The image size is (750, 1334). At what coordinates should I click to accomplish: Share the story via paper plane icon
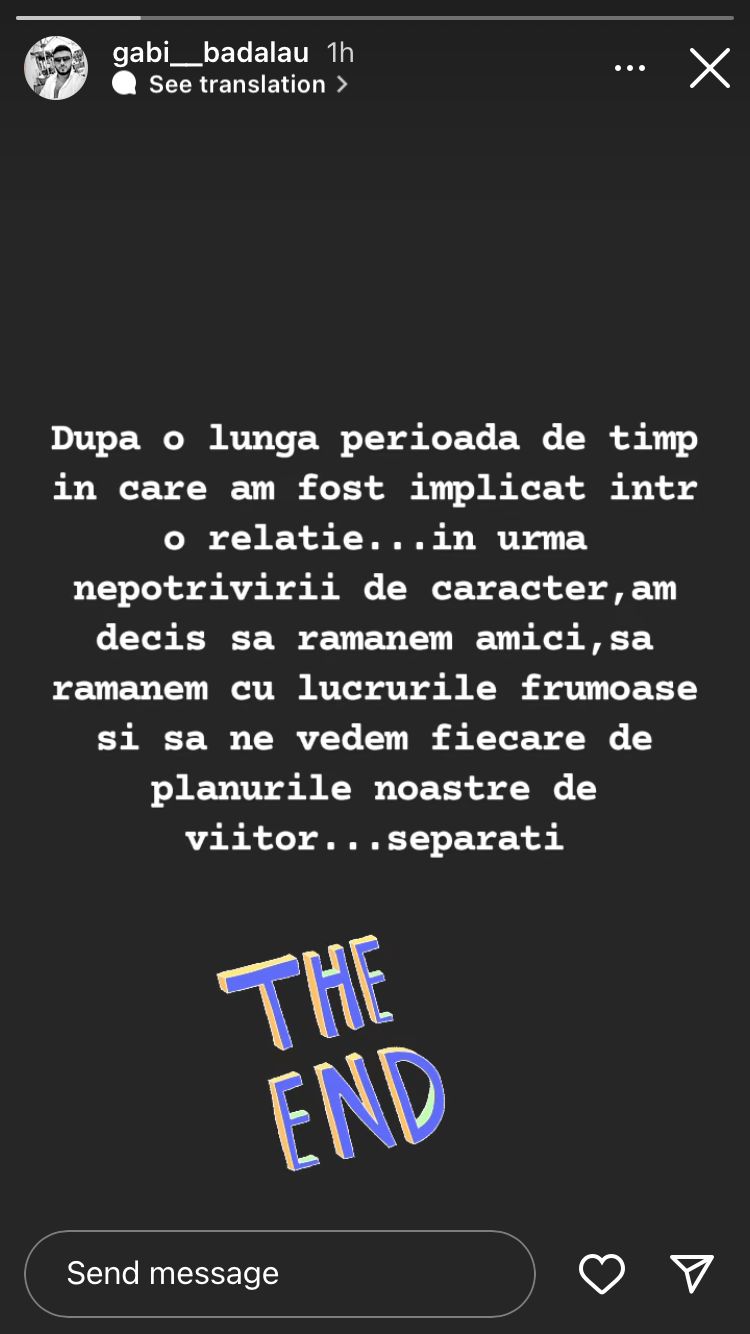coord(692,1273)
